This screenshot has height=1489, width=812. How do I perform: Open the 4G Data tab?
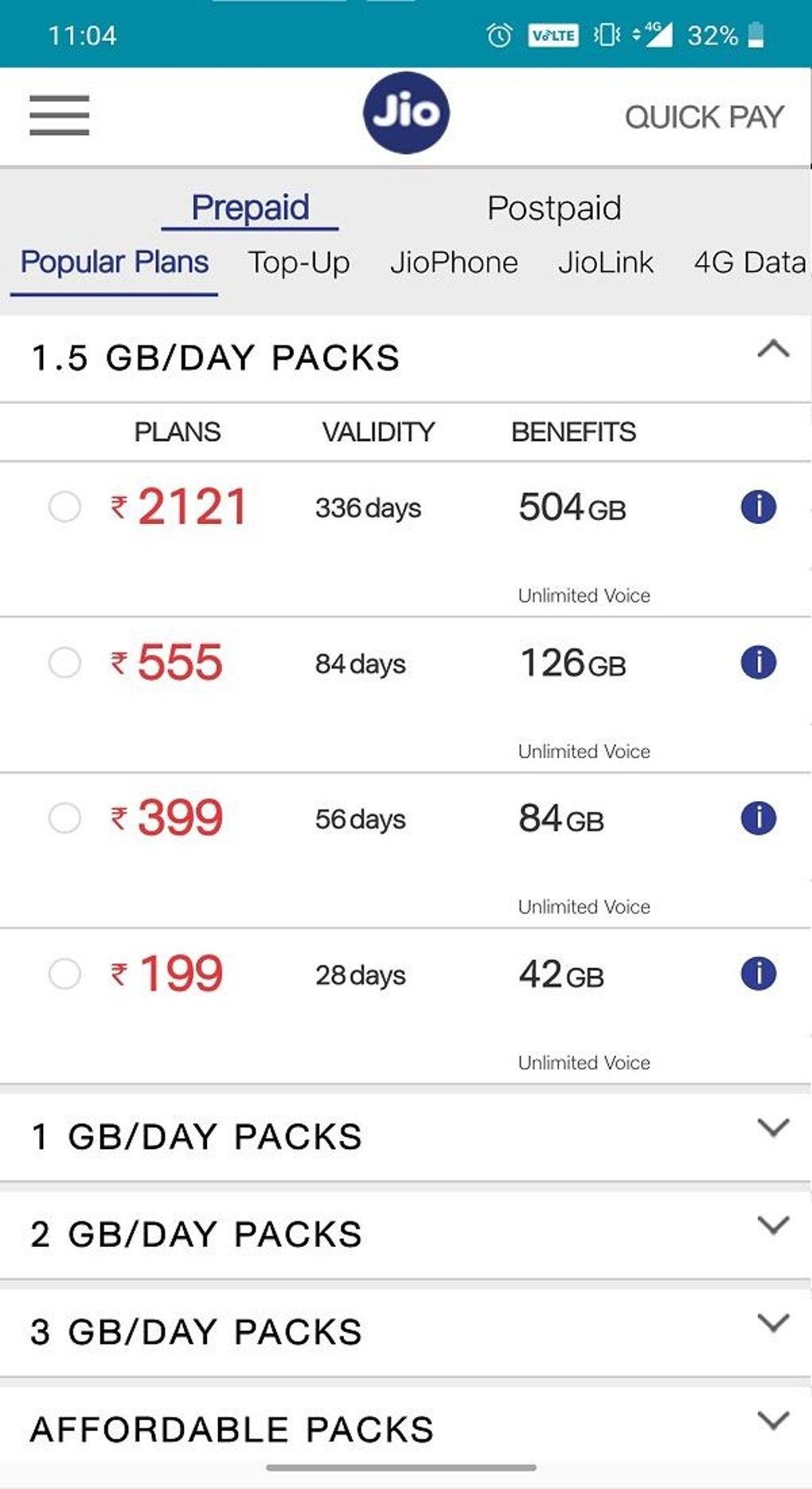click(749, 263)
